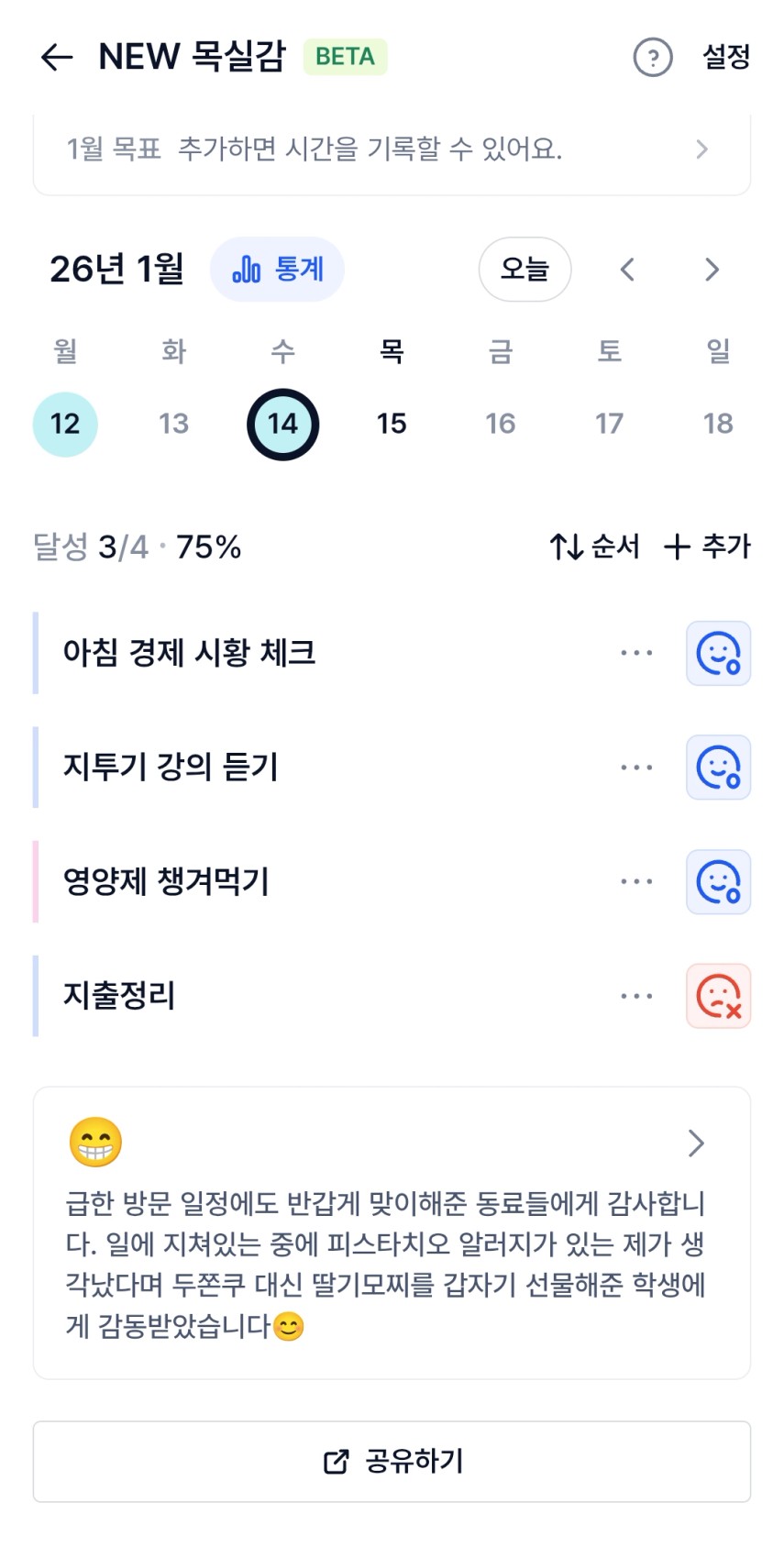Go to the previous week
This screenshot has height=1547, width=784.
pos(627,270)
